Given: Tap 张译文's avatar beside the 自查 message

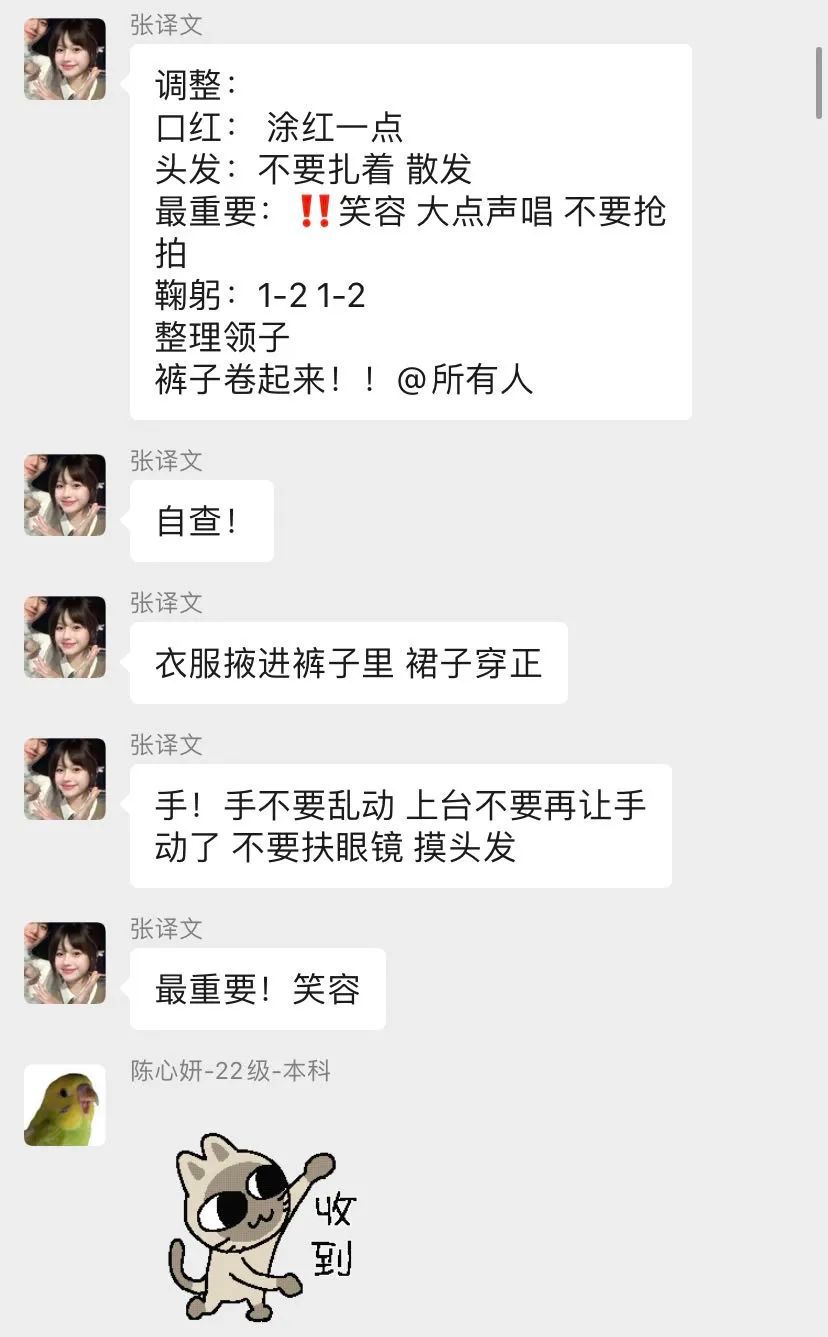Looking at the screenshot, I should [x=65, y=495].
